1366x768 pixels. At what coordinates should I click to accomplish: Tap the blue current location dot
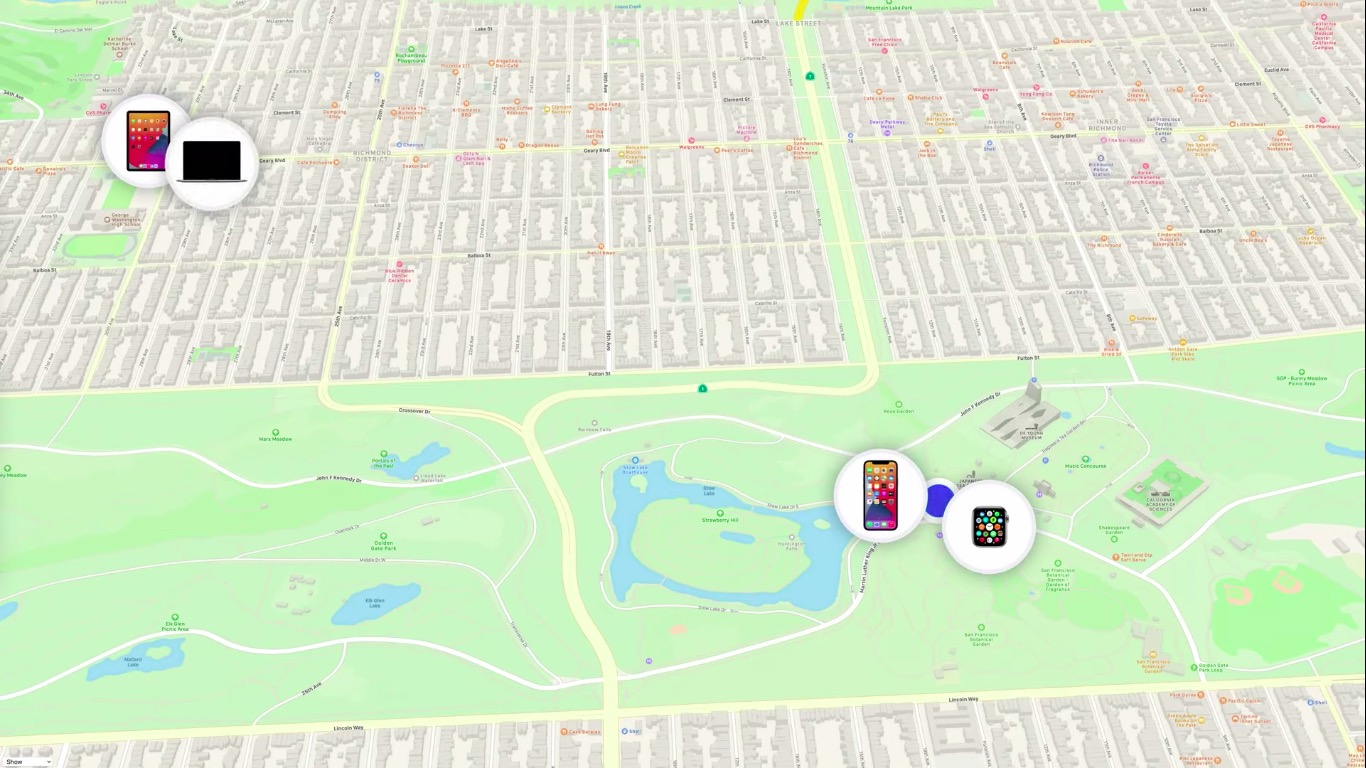click(937, 498)
